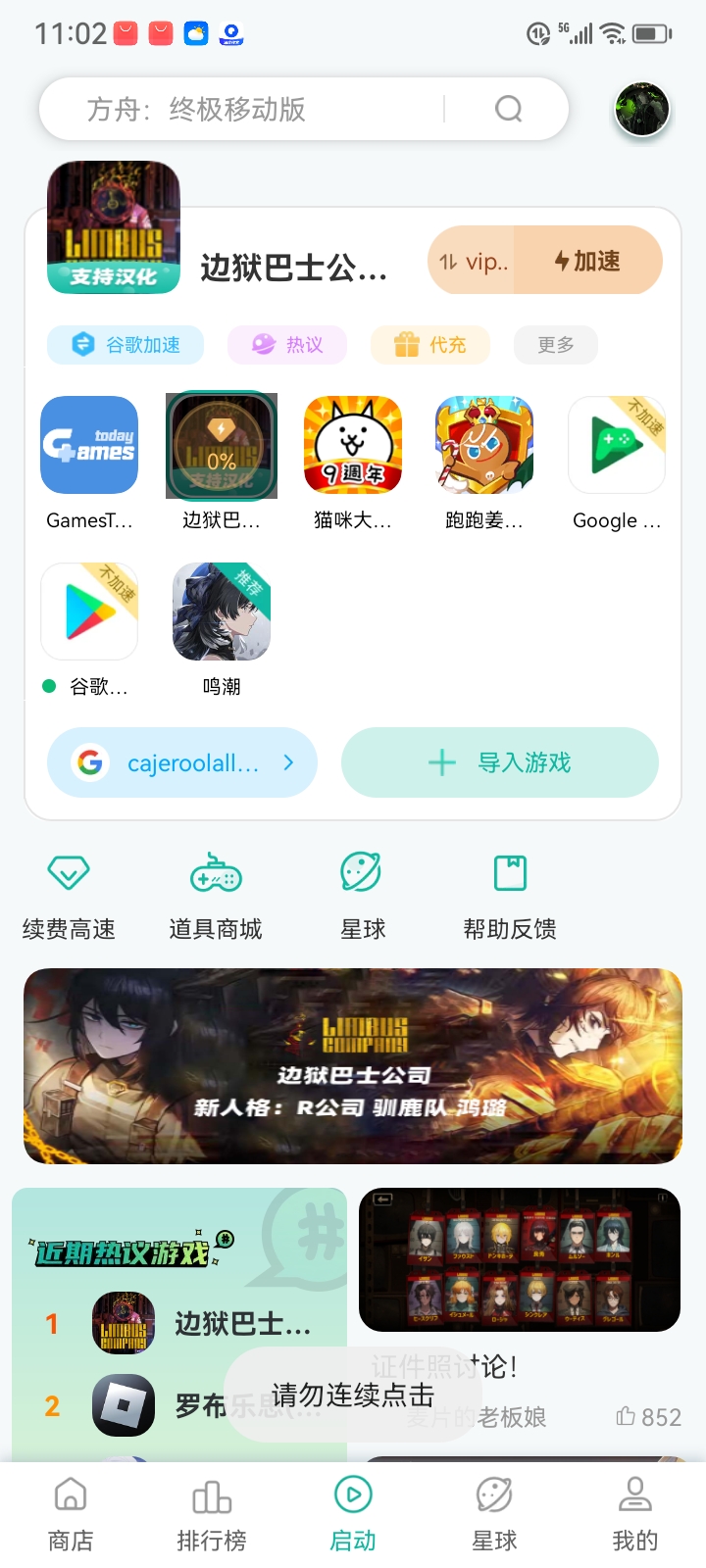706x1568 pixels.
Task: Open the 热议 discussion chip
Action: pos(287,345)
